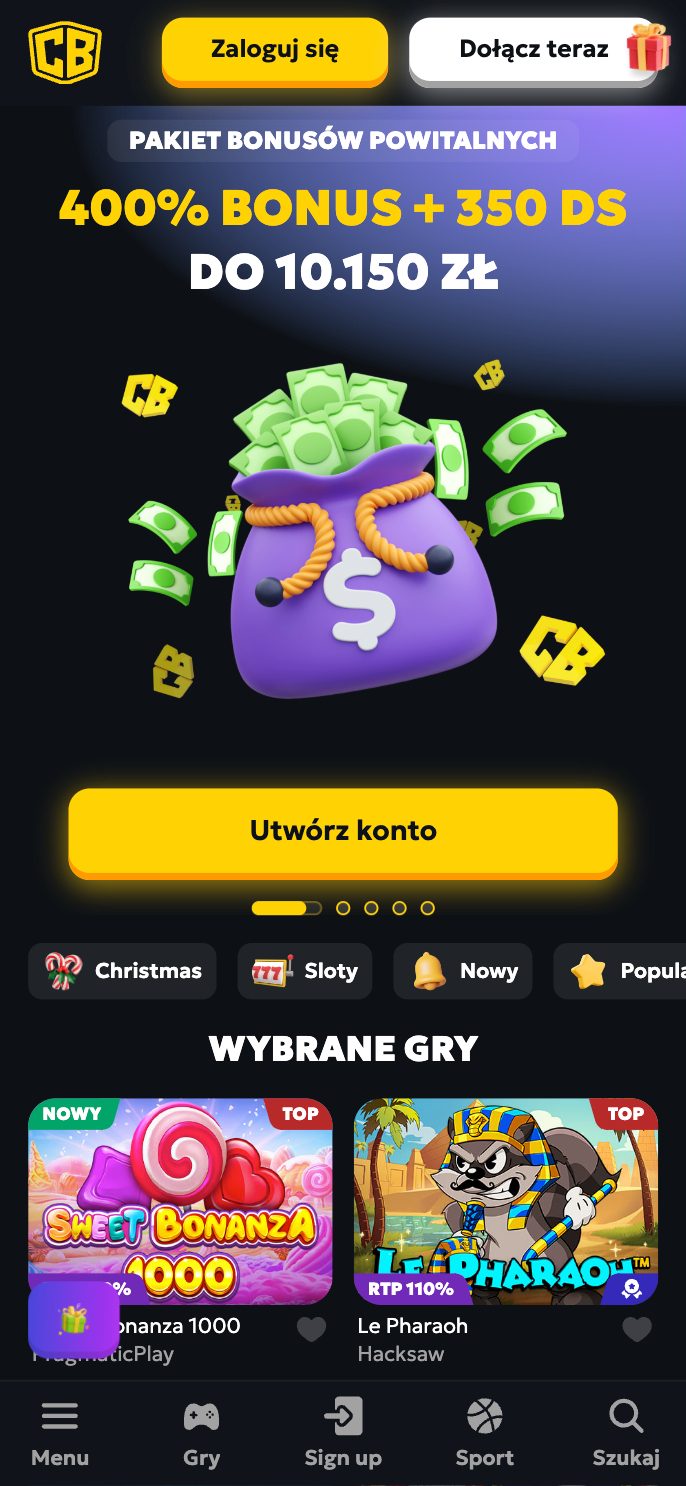
Task: Switch to the Sport tab
Action: [x=485, y=1433]
